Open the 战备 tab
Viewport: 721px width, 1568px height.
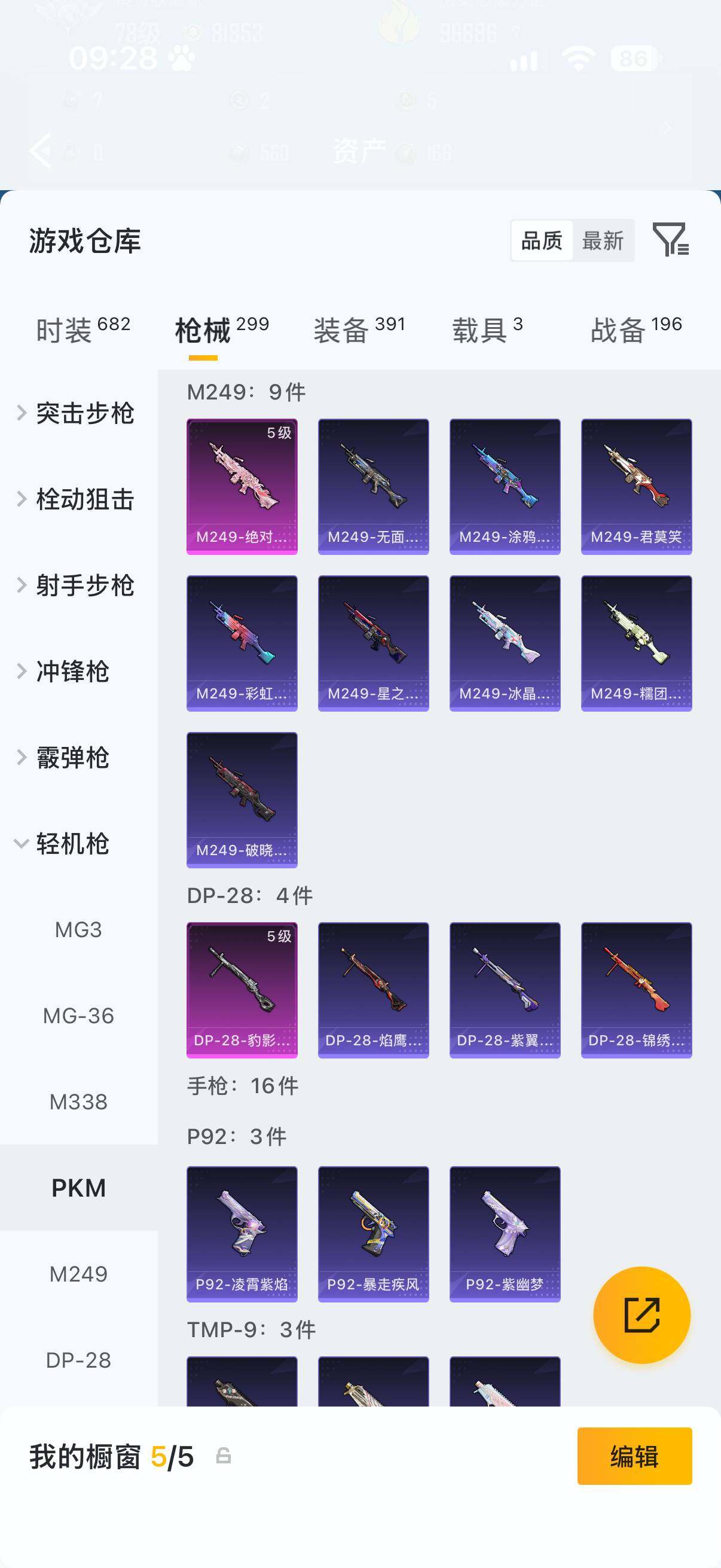point(636,330)
